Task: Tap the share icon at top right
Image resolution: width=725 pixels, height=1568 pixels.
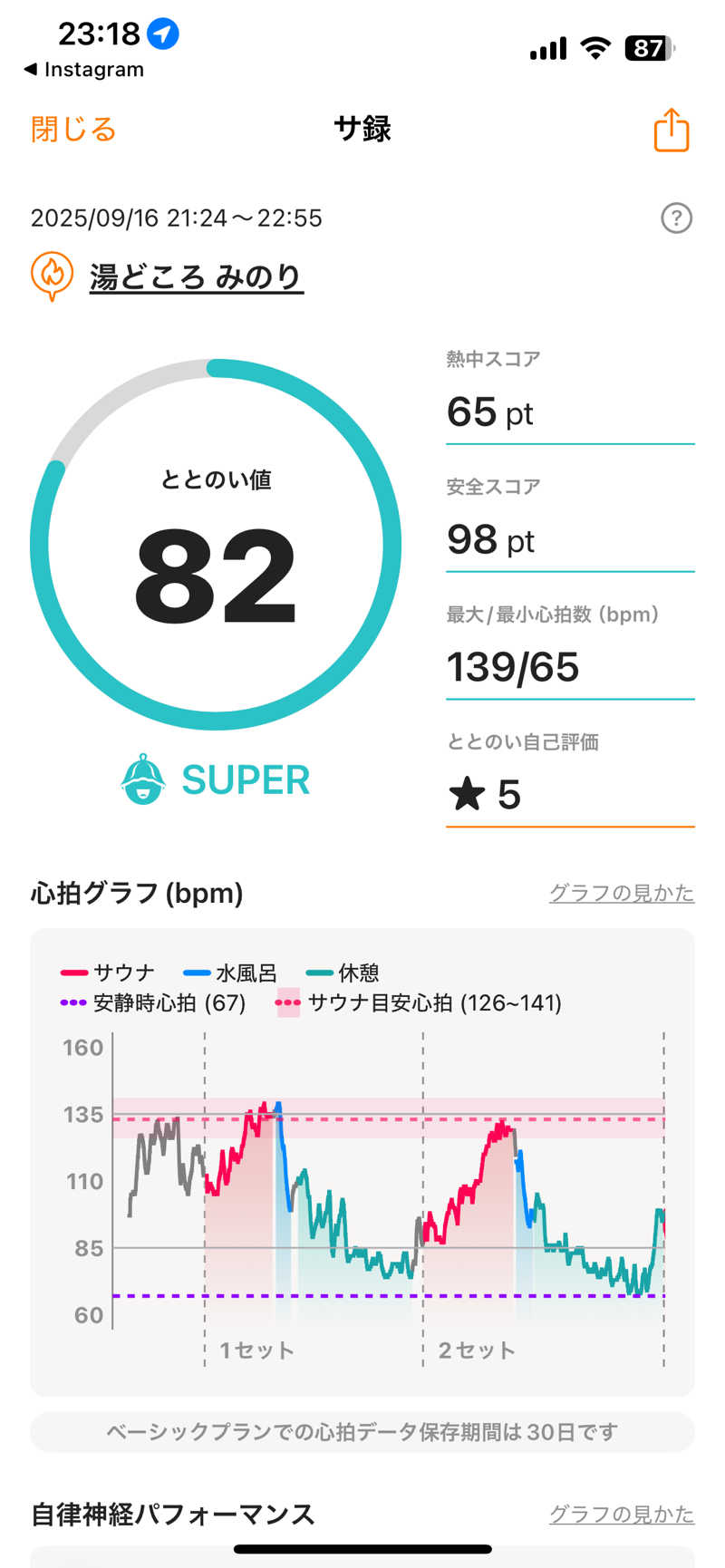Action: coord(671,130)
